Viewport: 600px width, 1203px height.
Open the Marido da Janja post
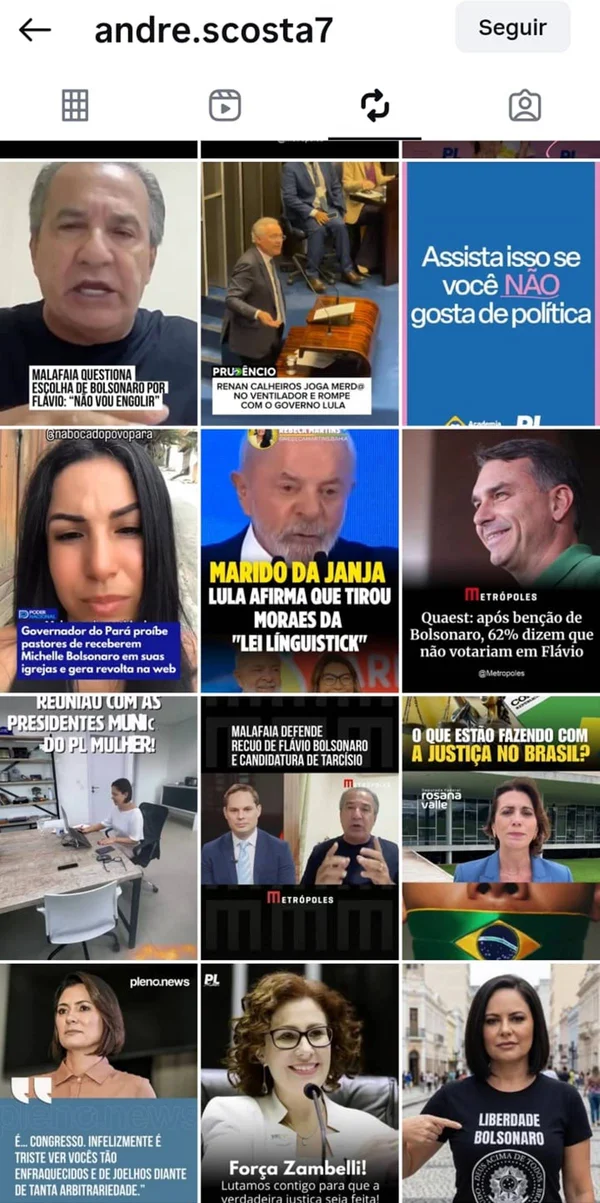tap(300, 560)
